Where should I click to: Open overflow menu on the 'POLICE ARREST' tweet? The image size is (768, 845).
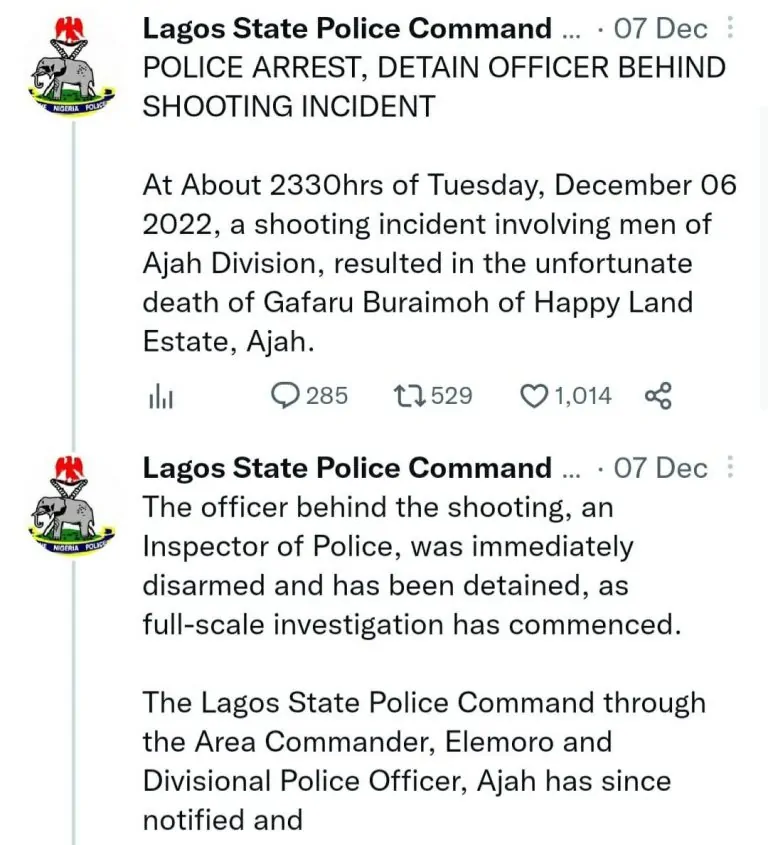pyautogui.click(x=731, y=28)
